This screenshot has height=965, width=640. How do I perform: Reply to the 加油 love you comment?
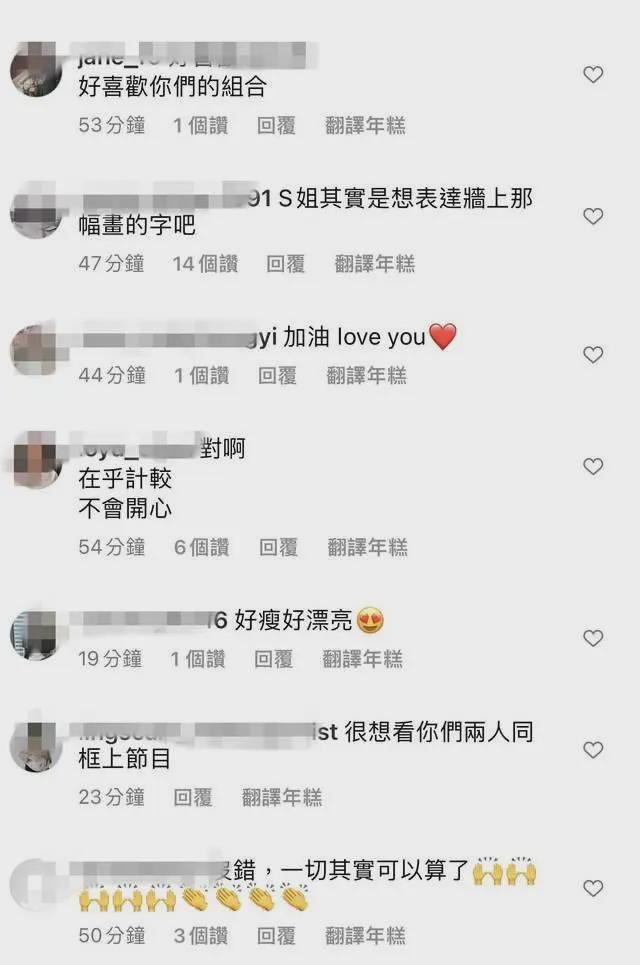pos(277,376)
